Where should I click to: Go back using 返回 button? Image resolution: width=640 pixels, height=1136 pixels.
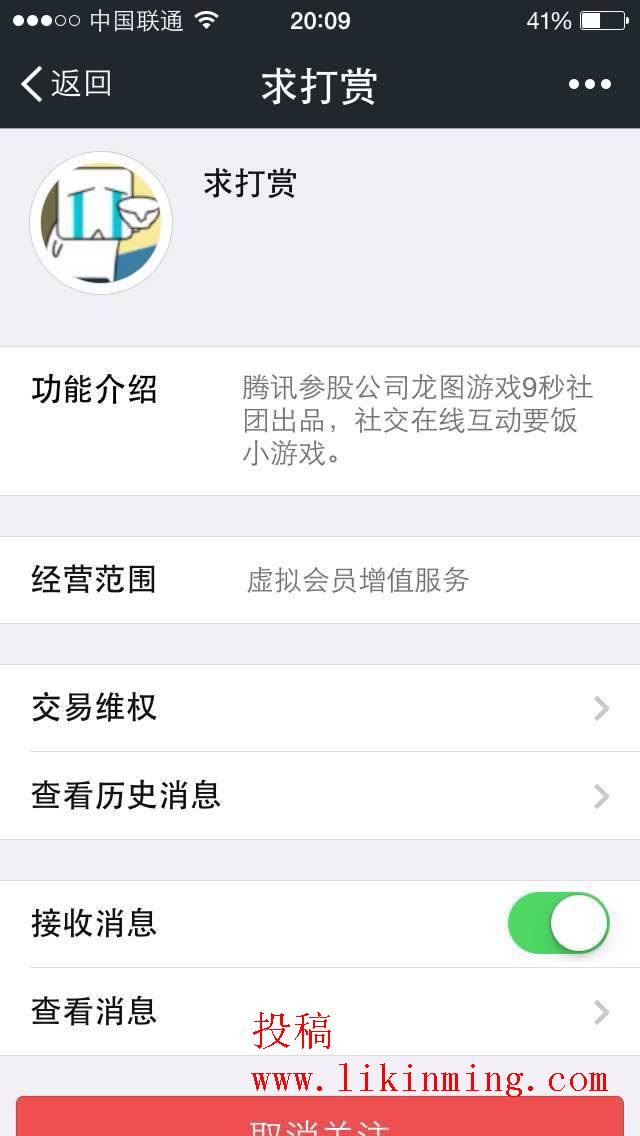(67, 84)
